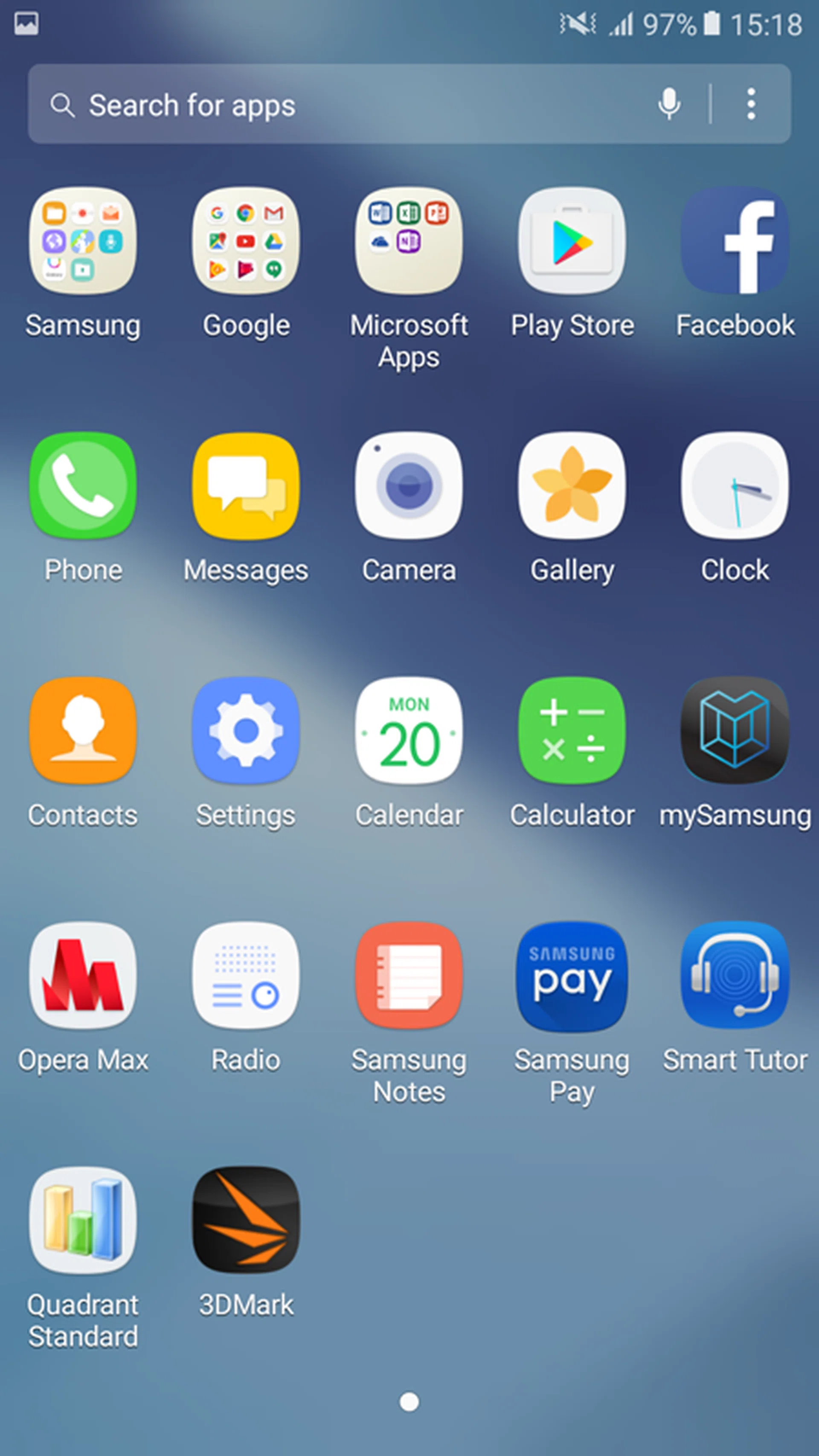Open Samsung Notes
The width and height of the screenshot is (819, 1456).
409,976
